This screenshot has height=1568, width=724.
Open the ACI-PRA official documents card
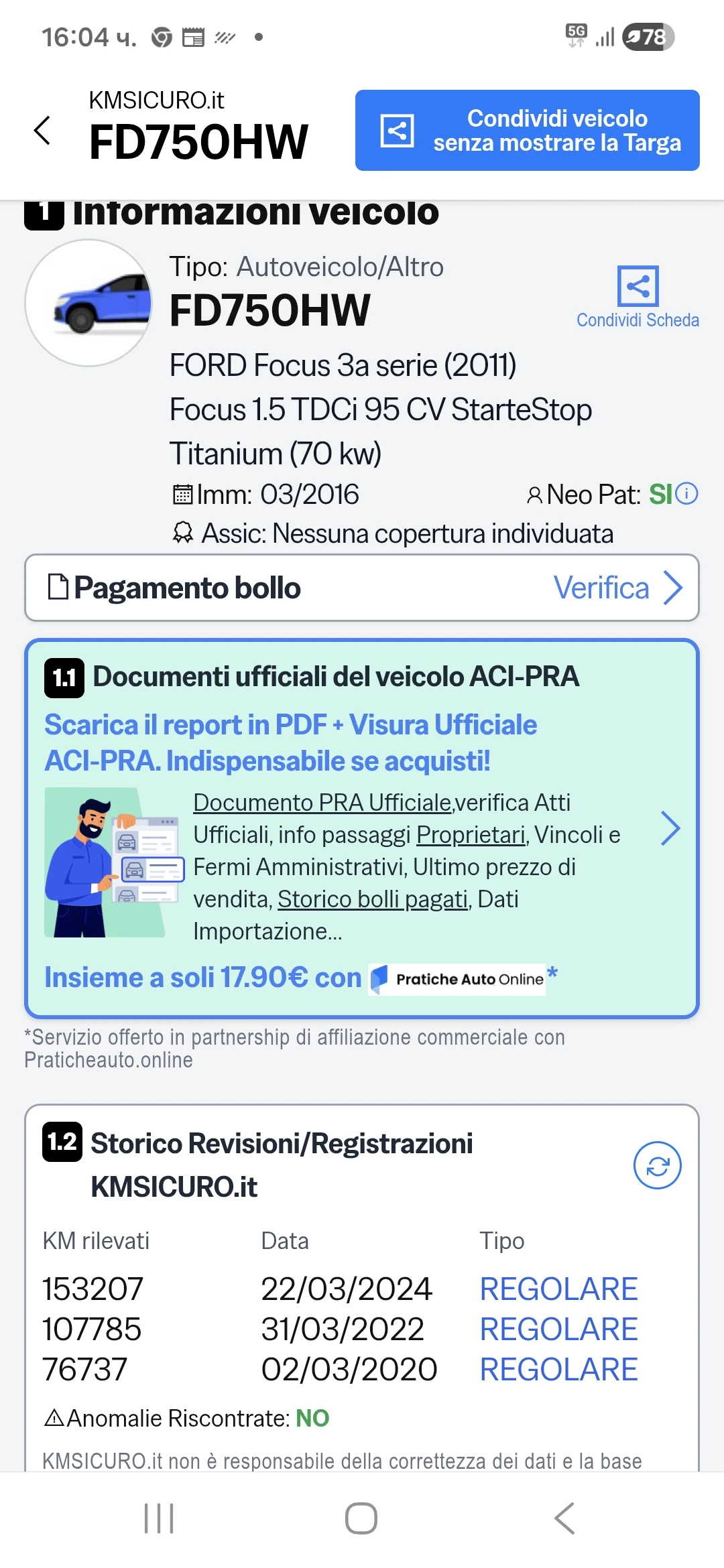click(670, 828)
